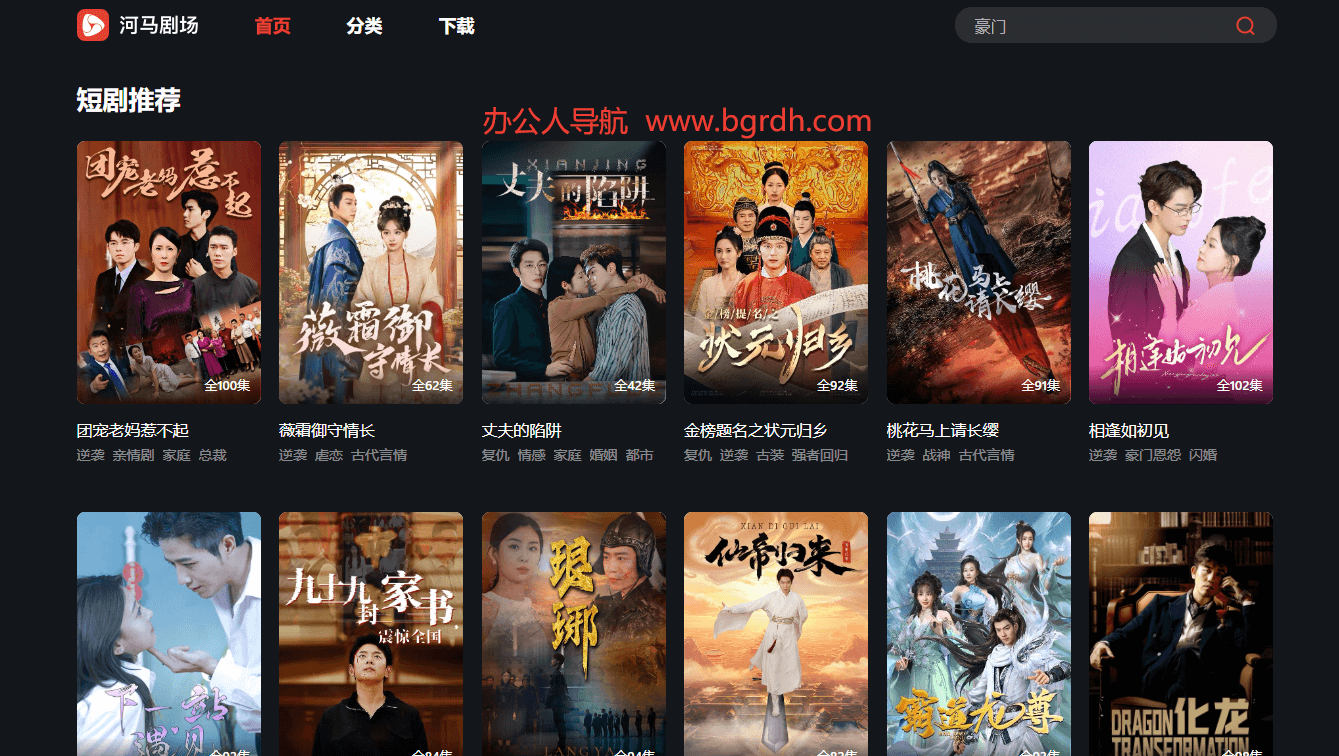Open the 霸道龙尊 drama poster

tap(979, 634)
